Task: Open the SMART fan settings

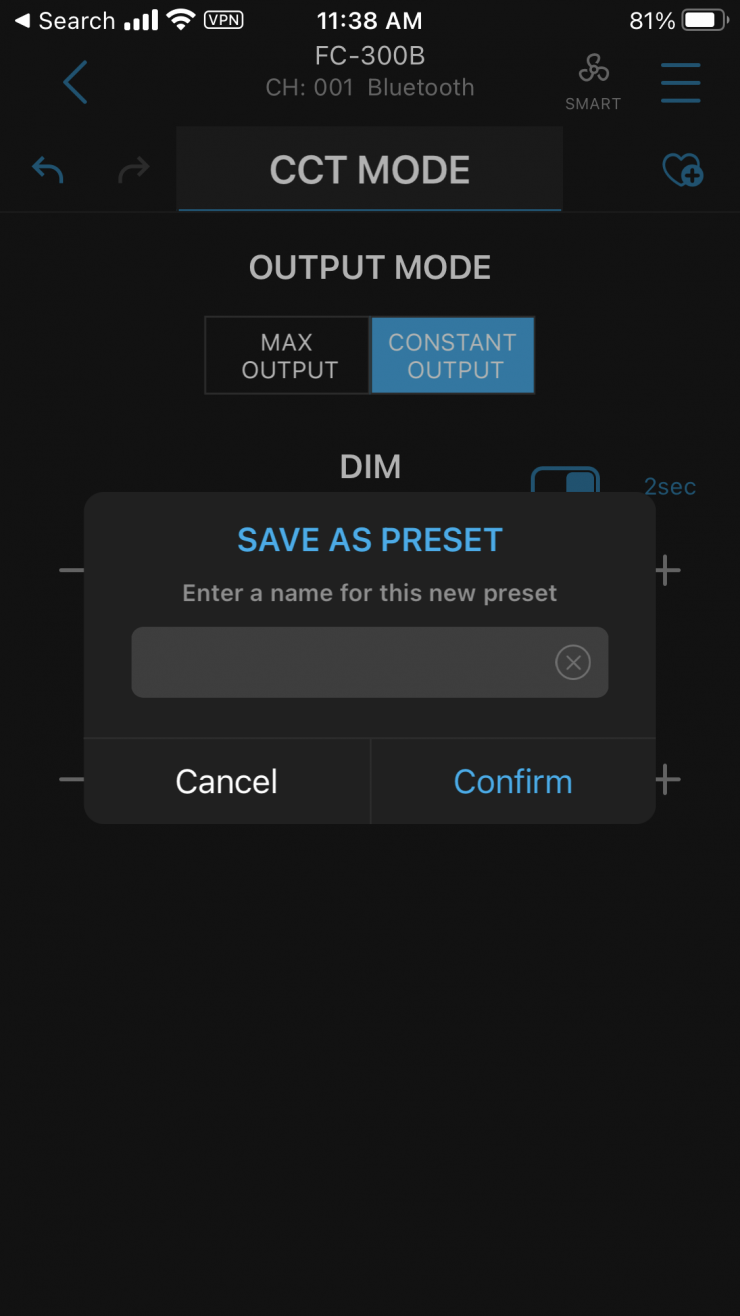Action: pos(593,80)
